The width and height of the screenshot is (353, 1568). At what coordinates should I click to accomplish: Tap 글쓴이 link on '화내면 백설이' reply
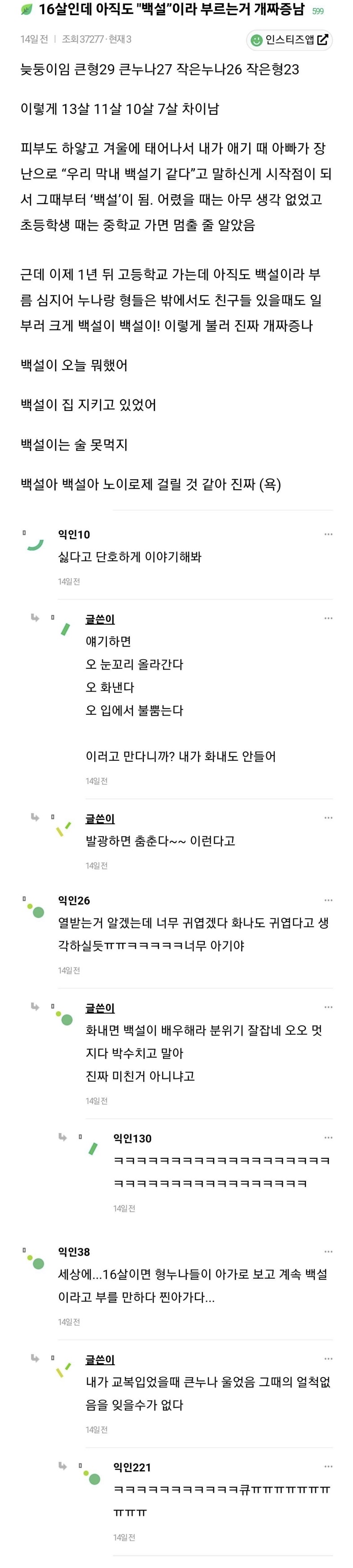coord(100,1008)
